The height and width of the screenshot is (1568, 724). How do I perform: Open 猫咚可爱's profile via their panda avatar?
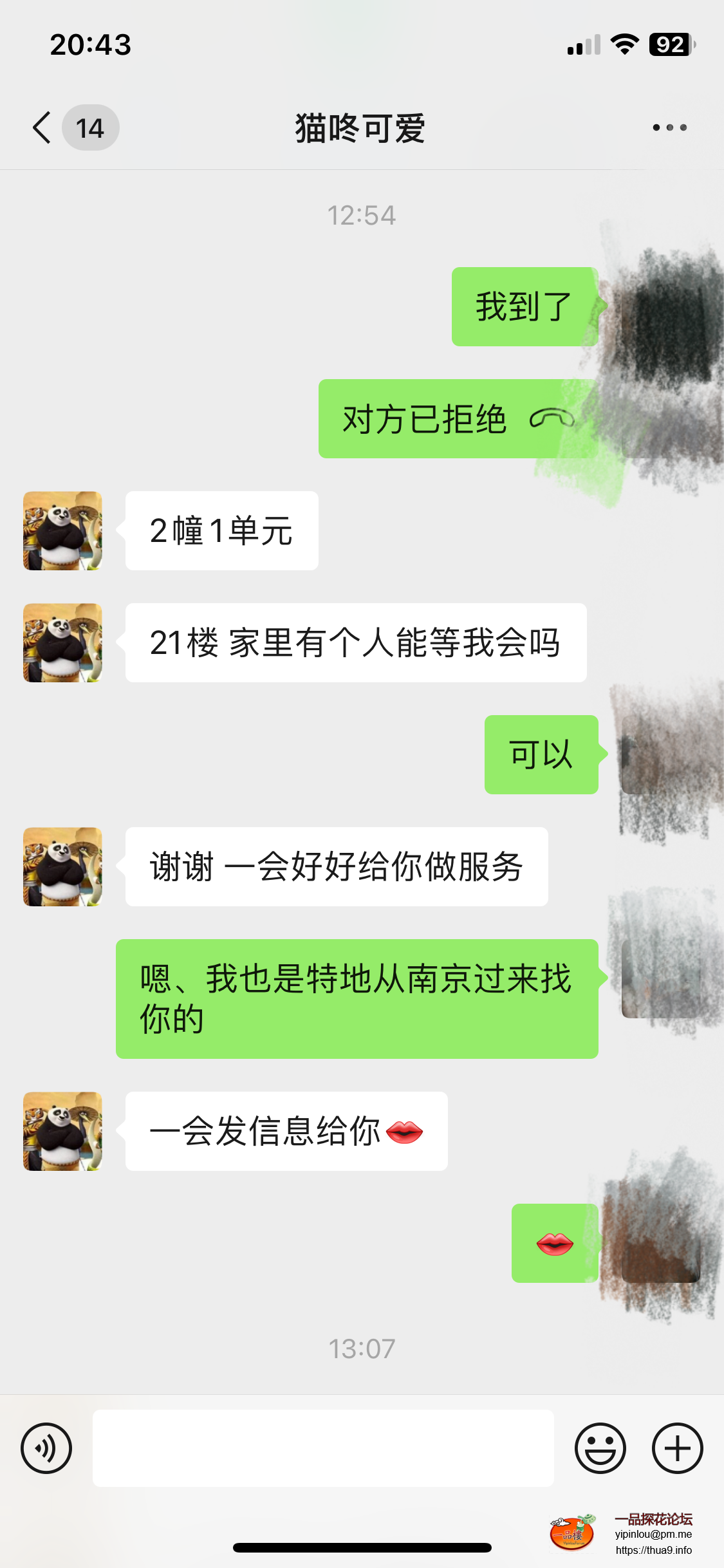click(x=62, y=530)
